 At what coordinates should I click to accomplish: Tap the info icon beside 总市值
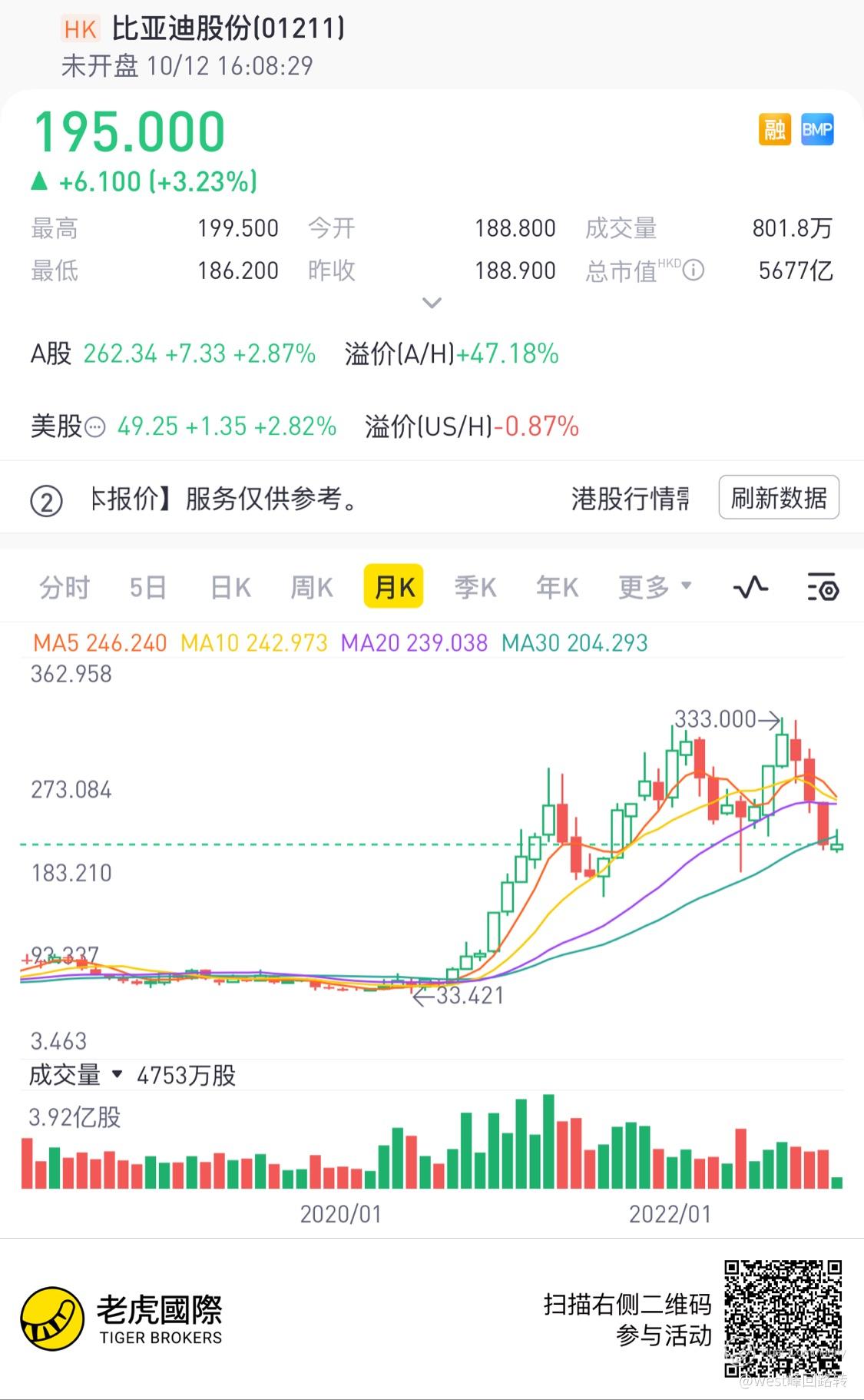[694, 270]
